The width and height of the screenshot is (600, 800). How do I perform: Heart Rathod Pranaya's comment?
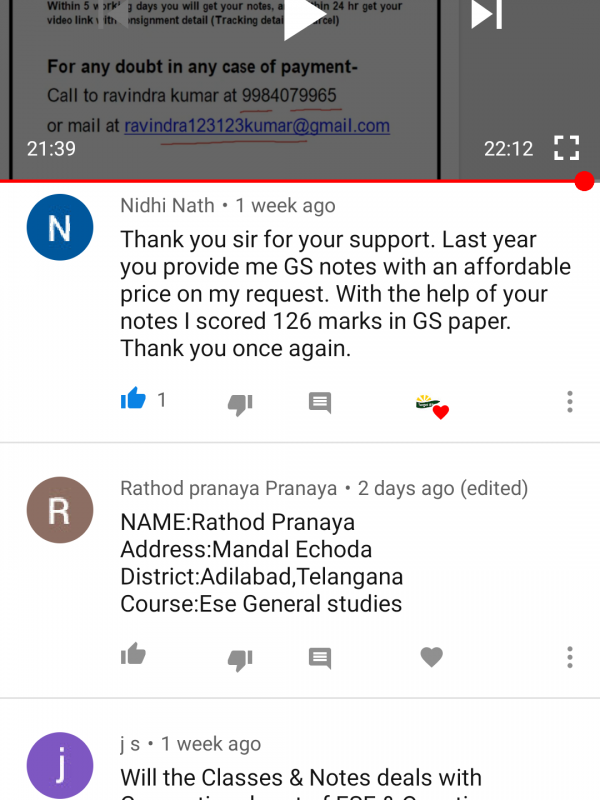[431, 657]
